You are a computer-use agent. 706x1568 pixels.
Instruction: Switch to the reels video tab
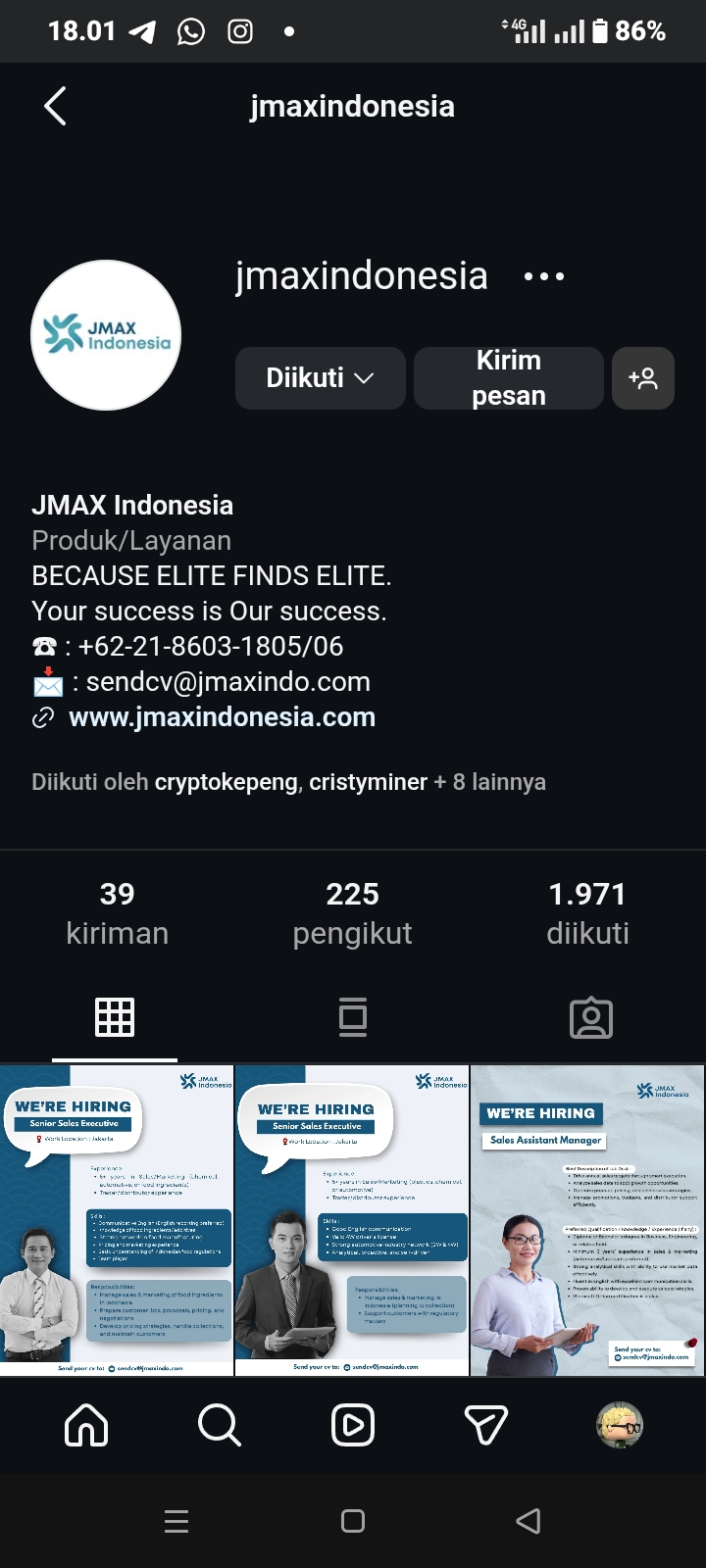pos(352,1017)
